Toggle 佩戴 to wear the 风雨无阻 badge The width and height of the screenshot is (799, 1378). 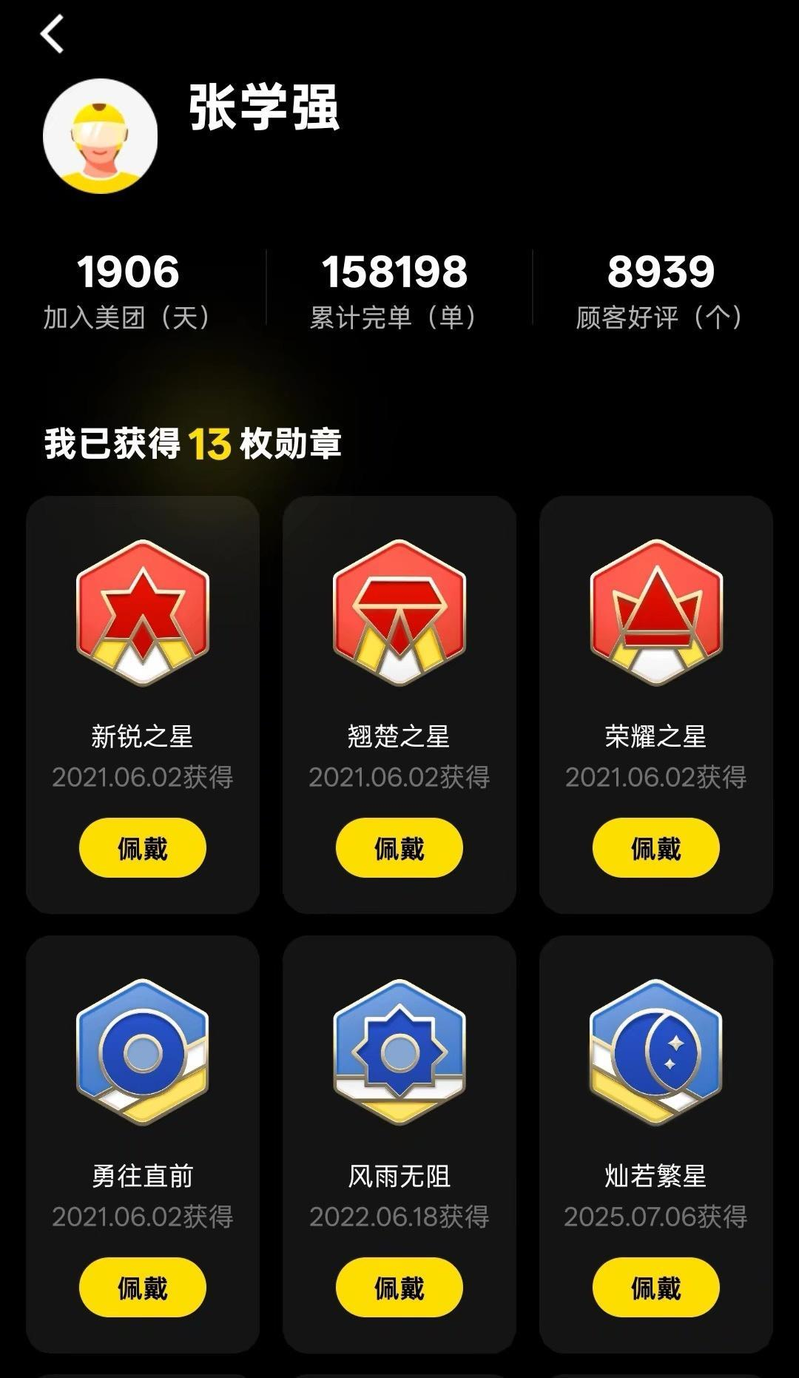pyautogui.click(x=399, y=1287)
